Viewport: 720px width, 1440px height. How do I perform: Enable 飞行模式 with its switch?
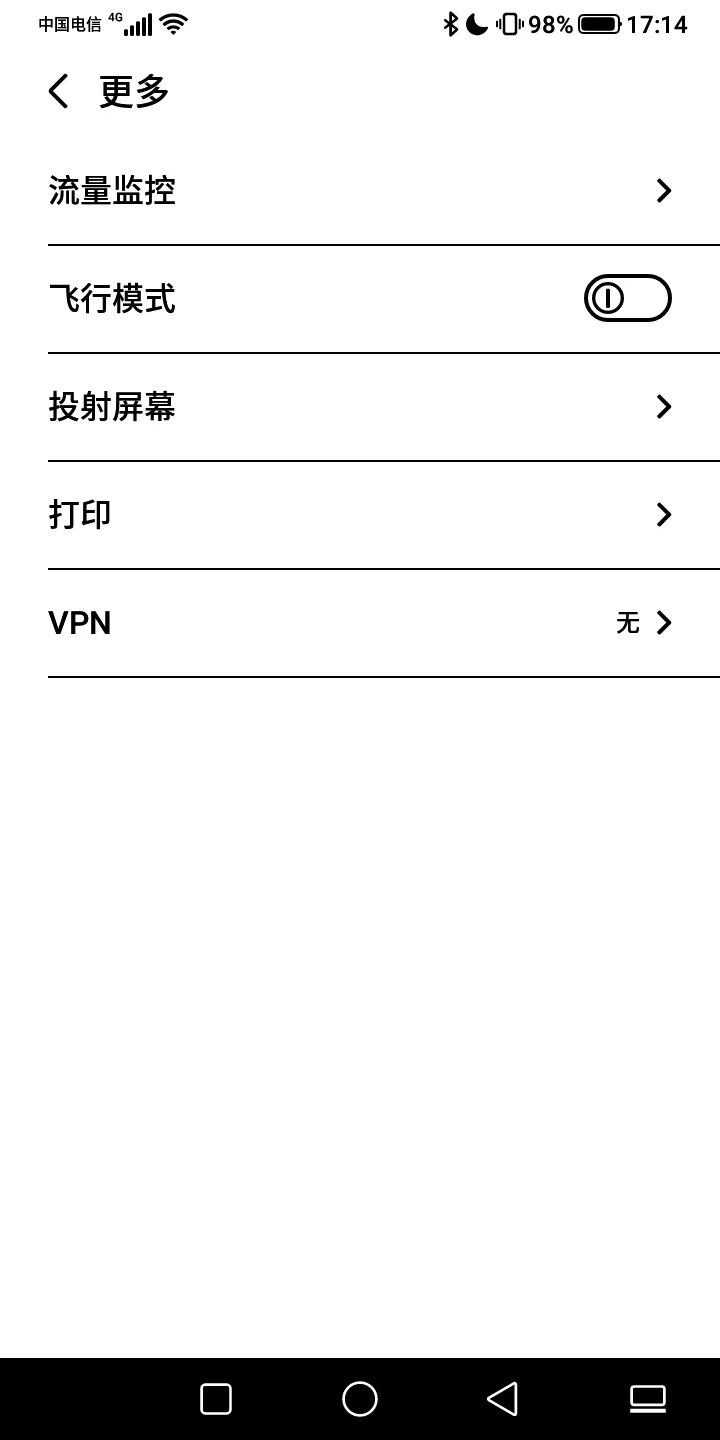[627, 297]
